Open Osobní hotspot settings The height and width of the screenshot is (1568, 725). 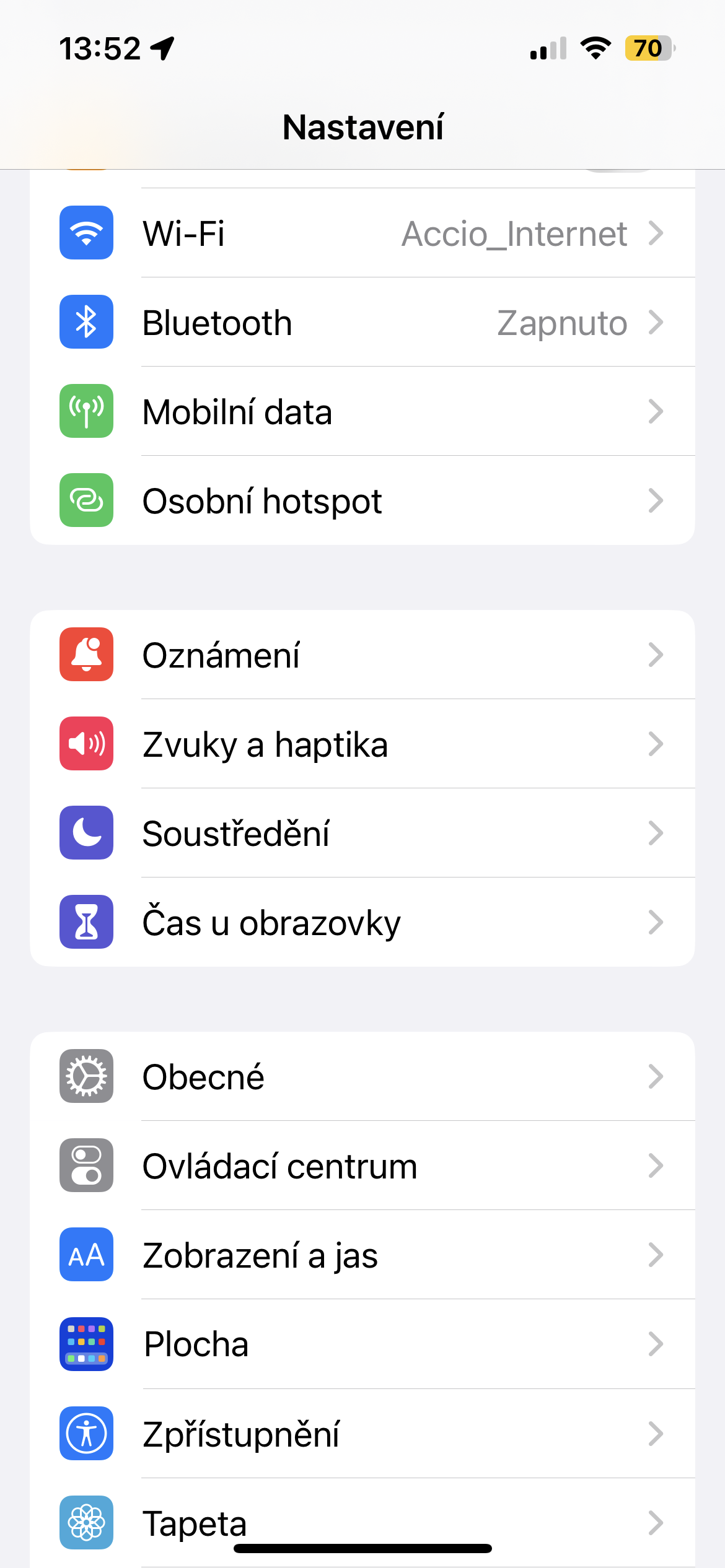[x=362, y=501]
